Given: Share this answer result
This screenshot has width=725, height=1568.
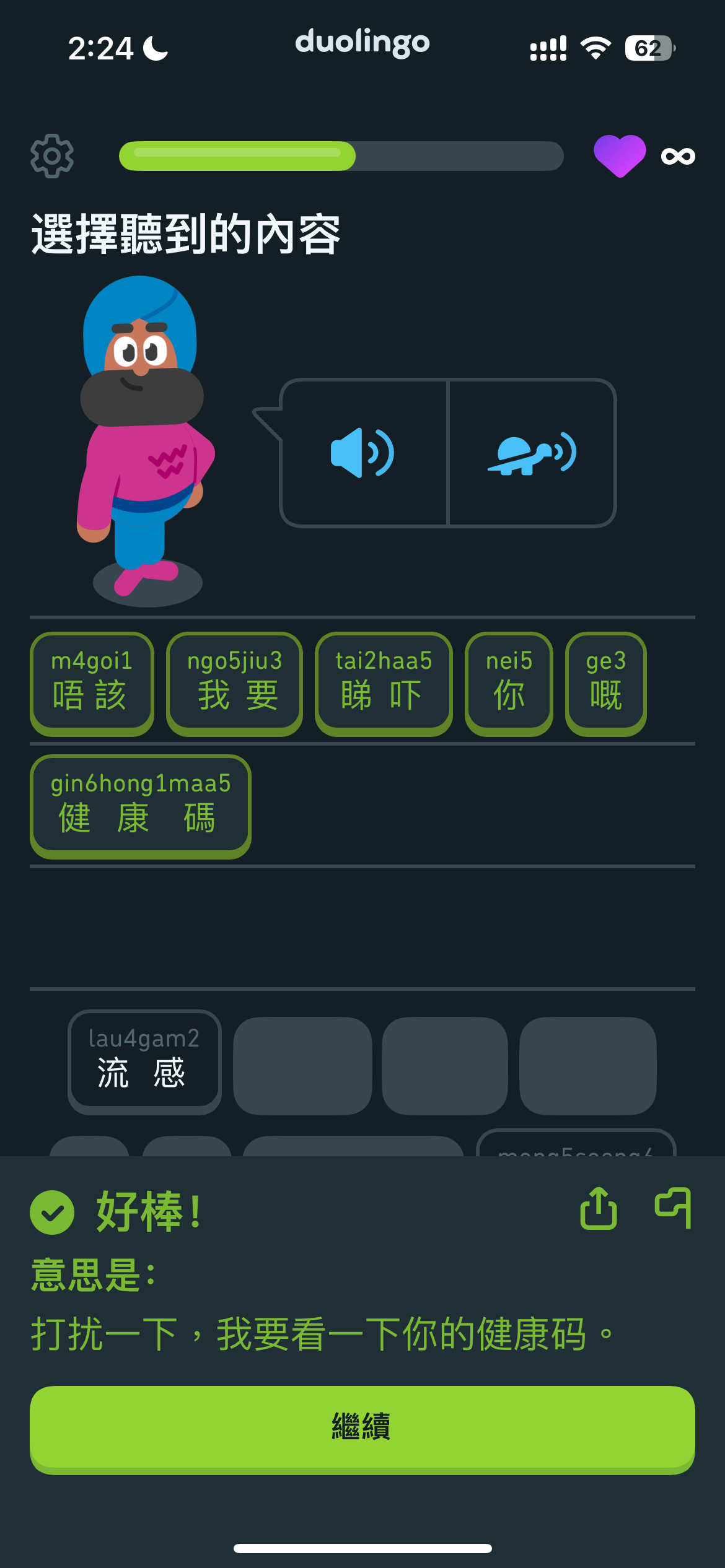Looking at the screenshot, I should click(x=599, y=1208).
